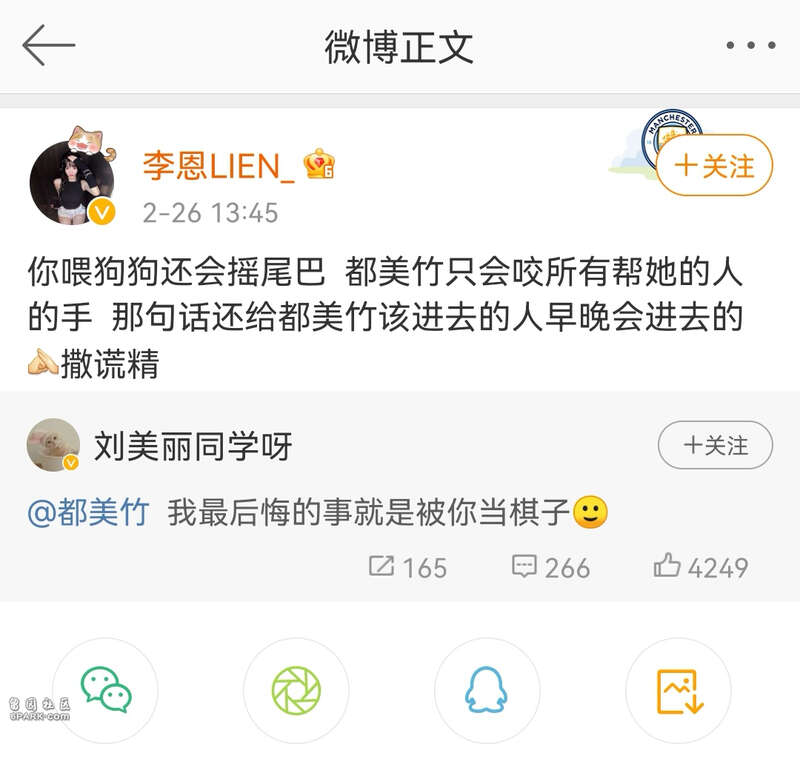Repost the quoted post showing 165
The image size is (800, 770).
pos(407,567)
